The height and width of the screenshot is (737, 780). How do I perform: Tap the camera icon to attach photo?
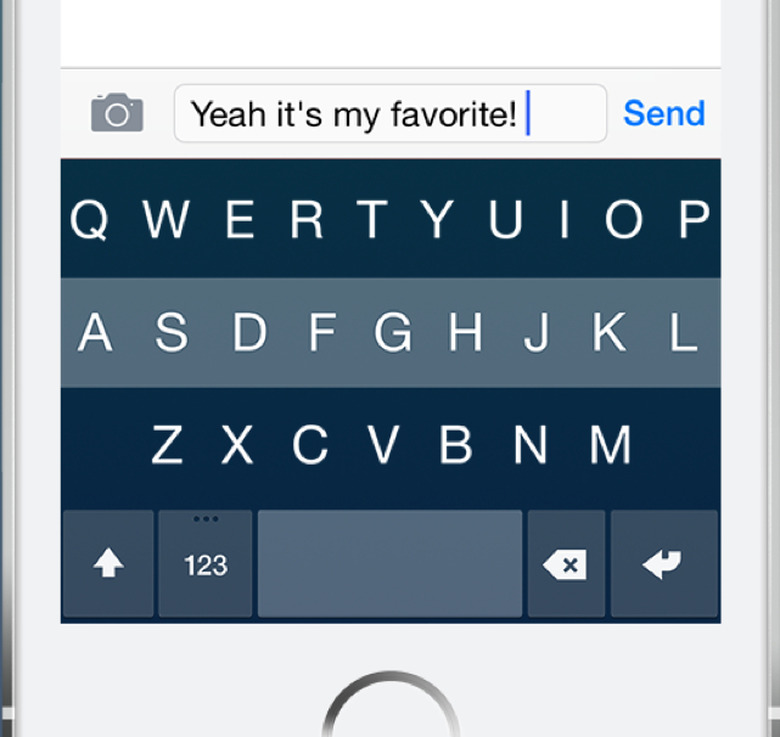click(x=117, y=113)
